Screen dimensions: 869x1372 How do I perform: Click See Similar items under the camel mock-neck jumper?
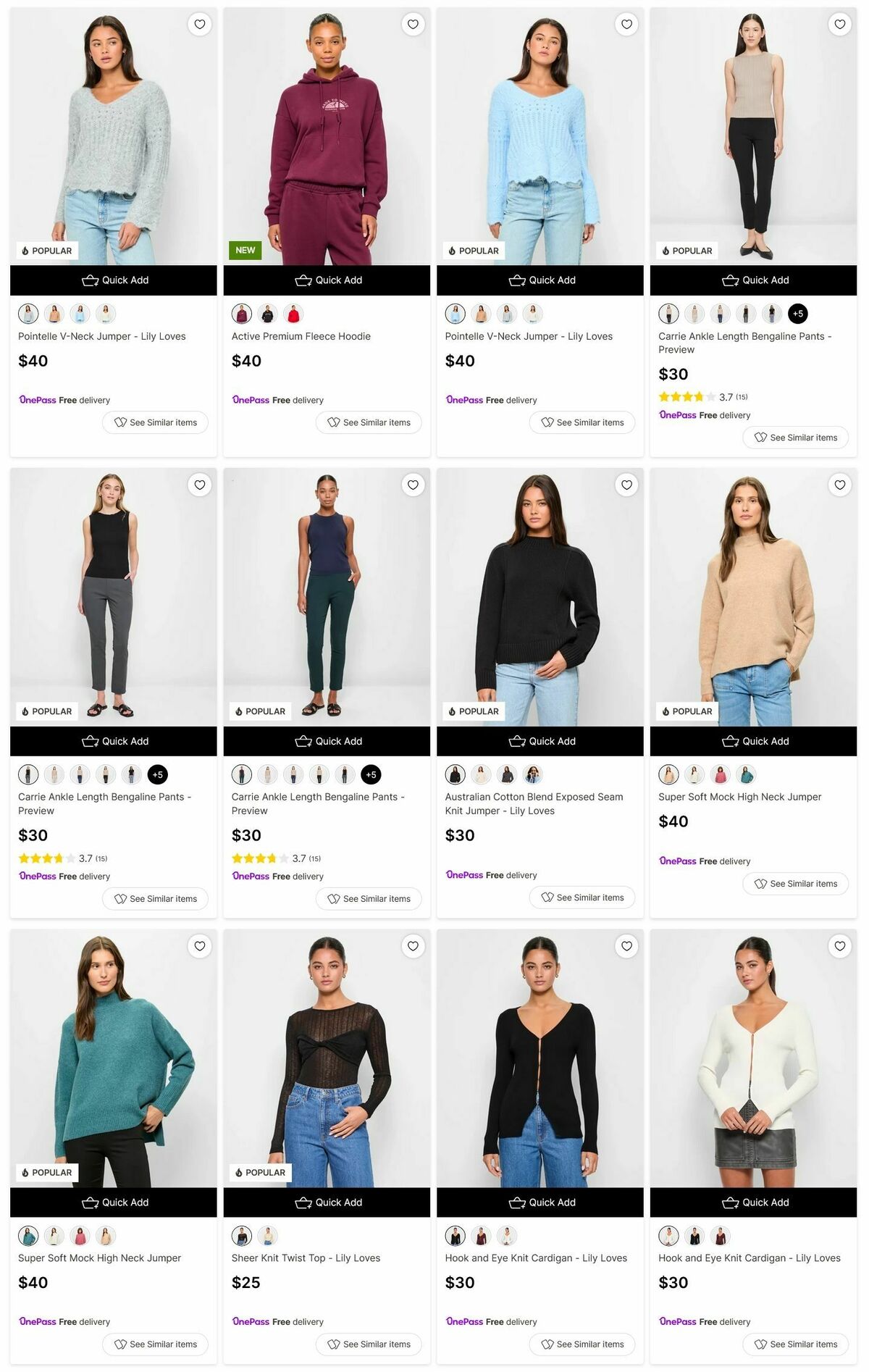pos(795,884)
